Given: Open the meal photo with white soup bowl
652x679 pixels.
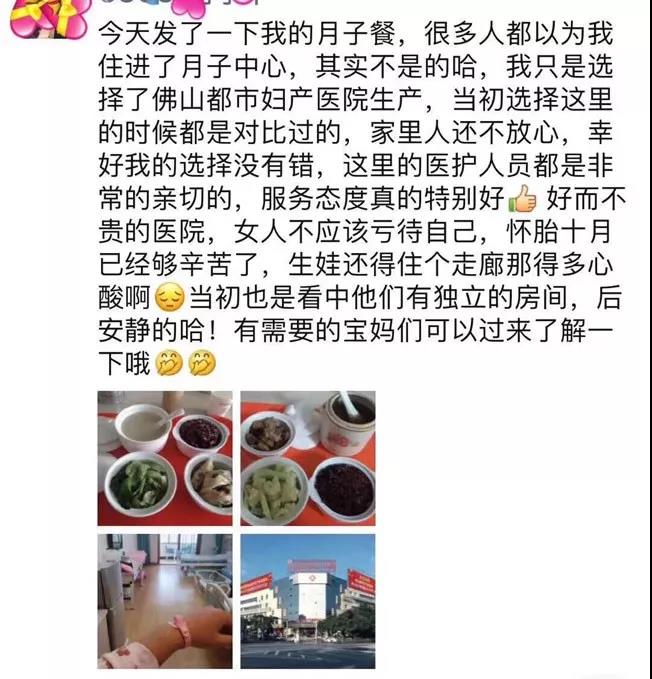Looking at the screenshot, I should pyautogui.click(x=164, y=457).
